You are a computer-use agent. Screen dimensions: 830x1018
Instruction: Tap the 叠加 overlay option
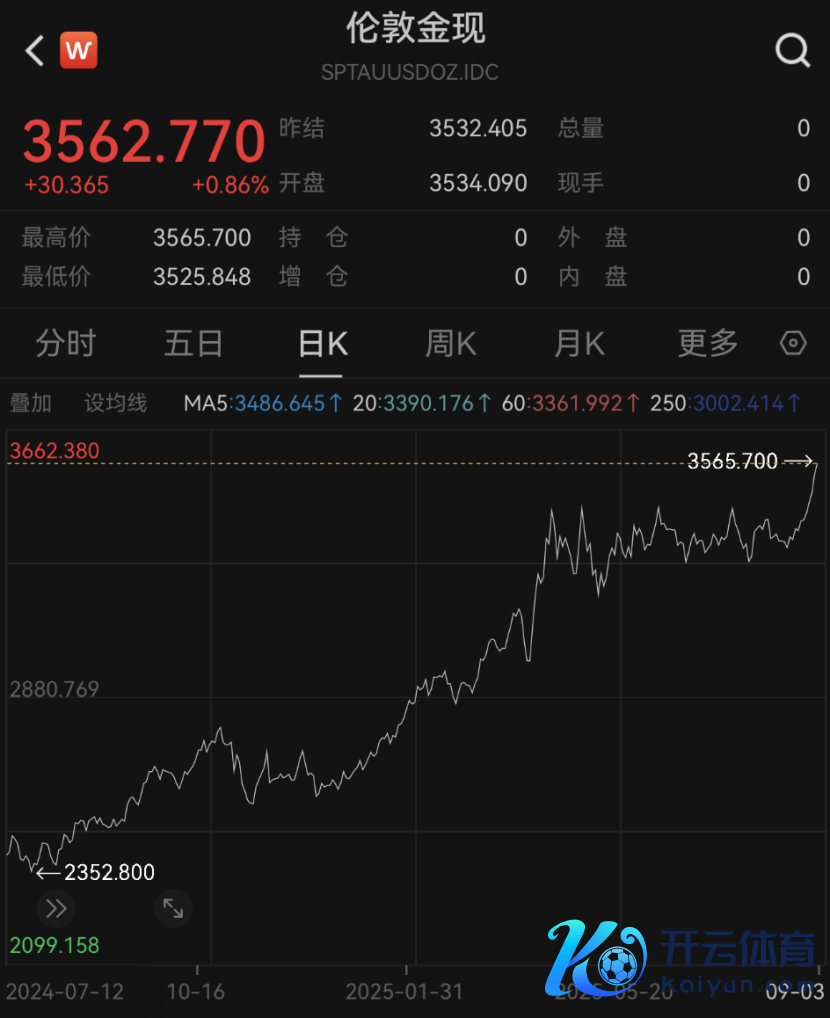pos(30,403)
